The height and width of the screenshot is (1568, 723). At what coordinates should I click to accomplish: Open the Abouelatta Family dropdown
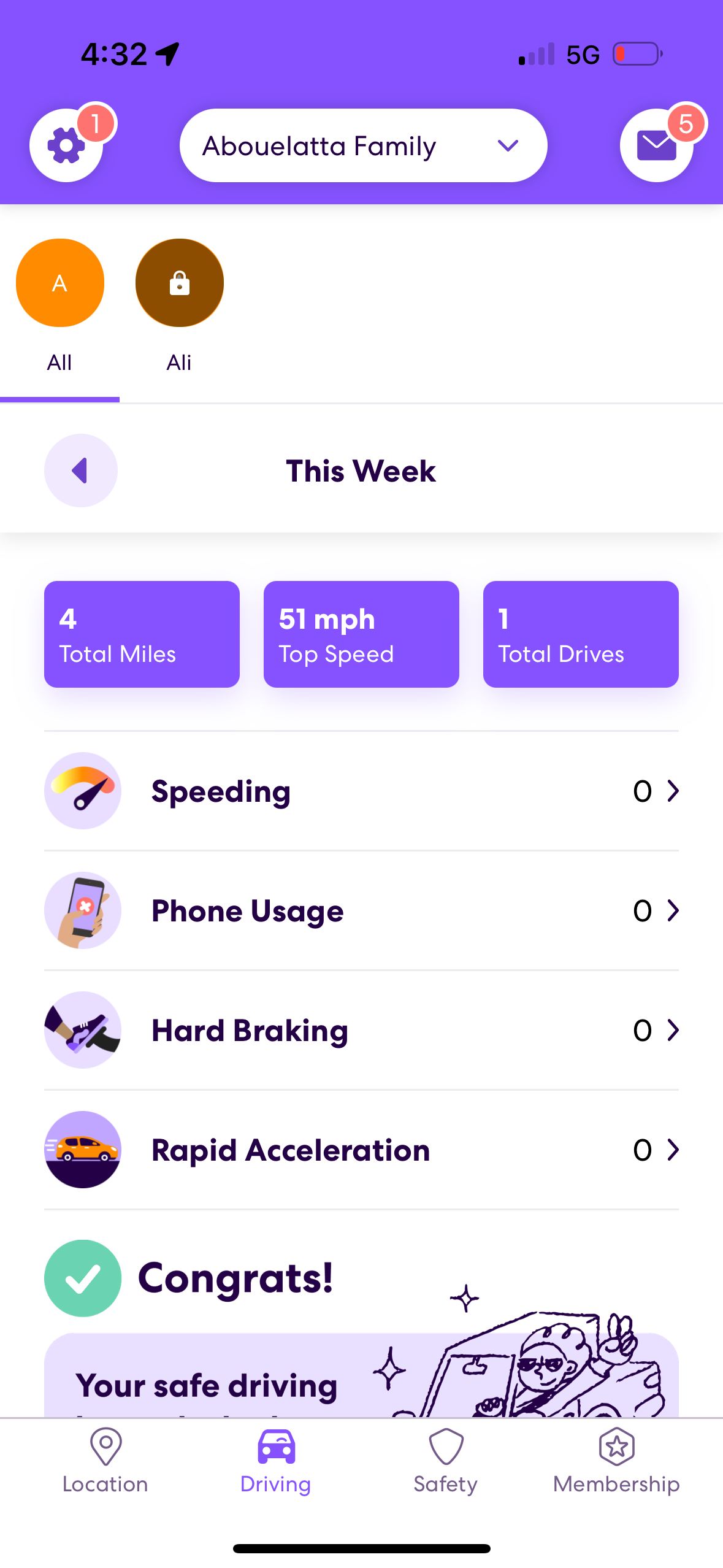[362, 145]
